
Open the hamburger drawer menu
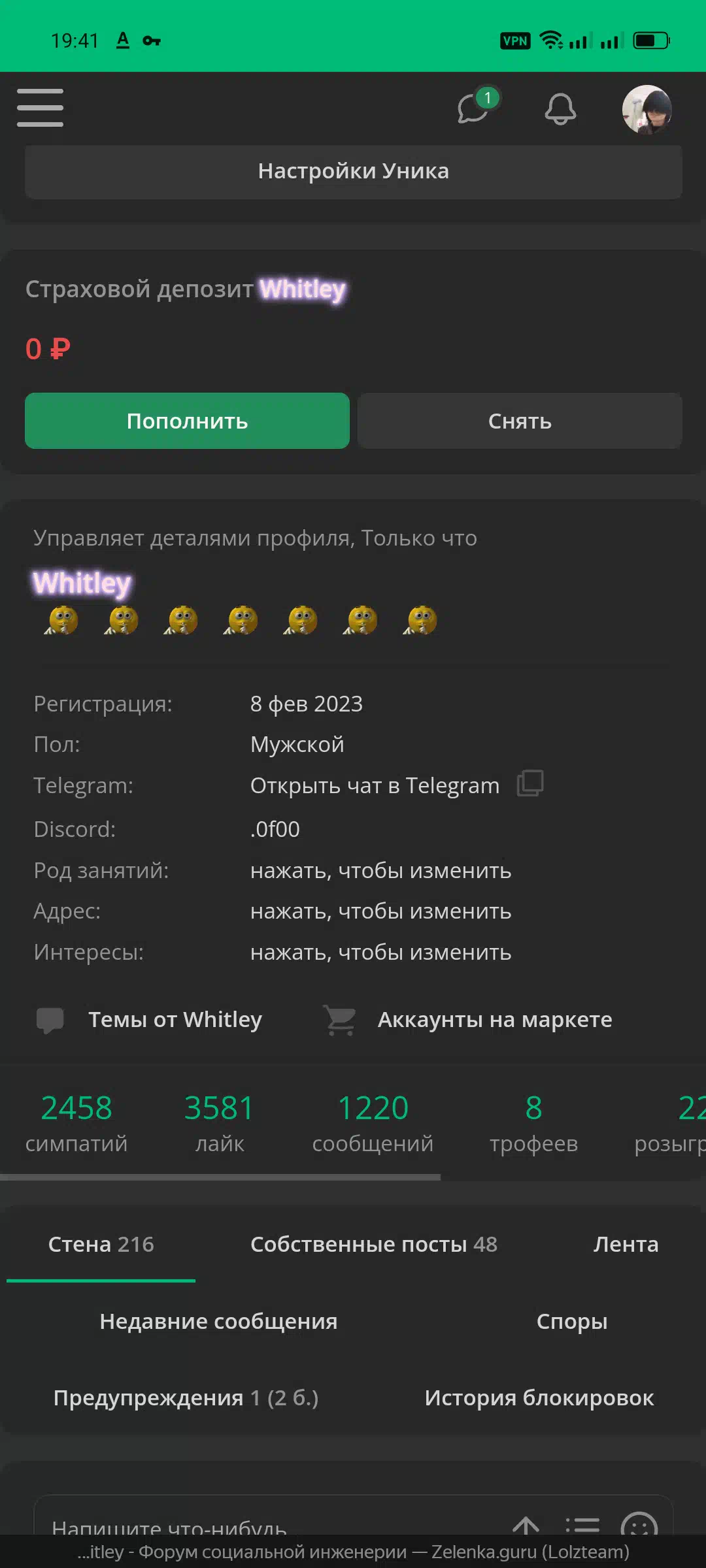click(x=40, y=108)
